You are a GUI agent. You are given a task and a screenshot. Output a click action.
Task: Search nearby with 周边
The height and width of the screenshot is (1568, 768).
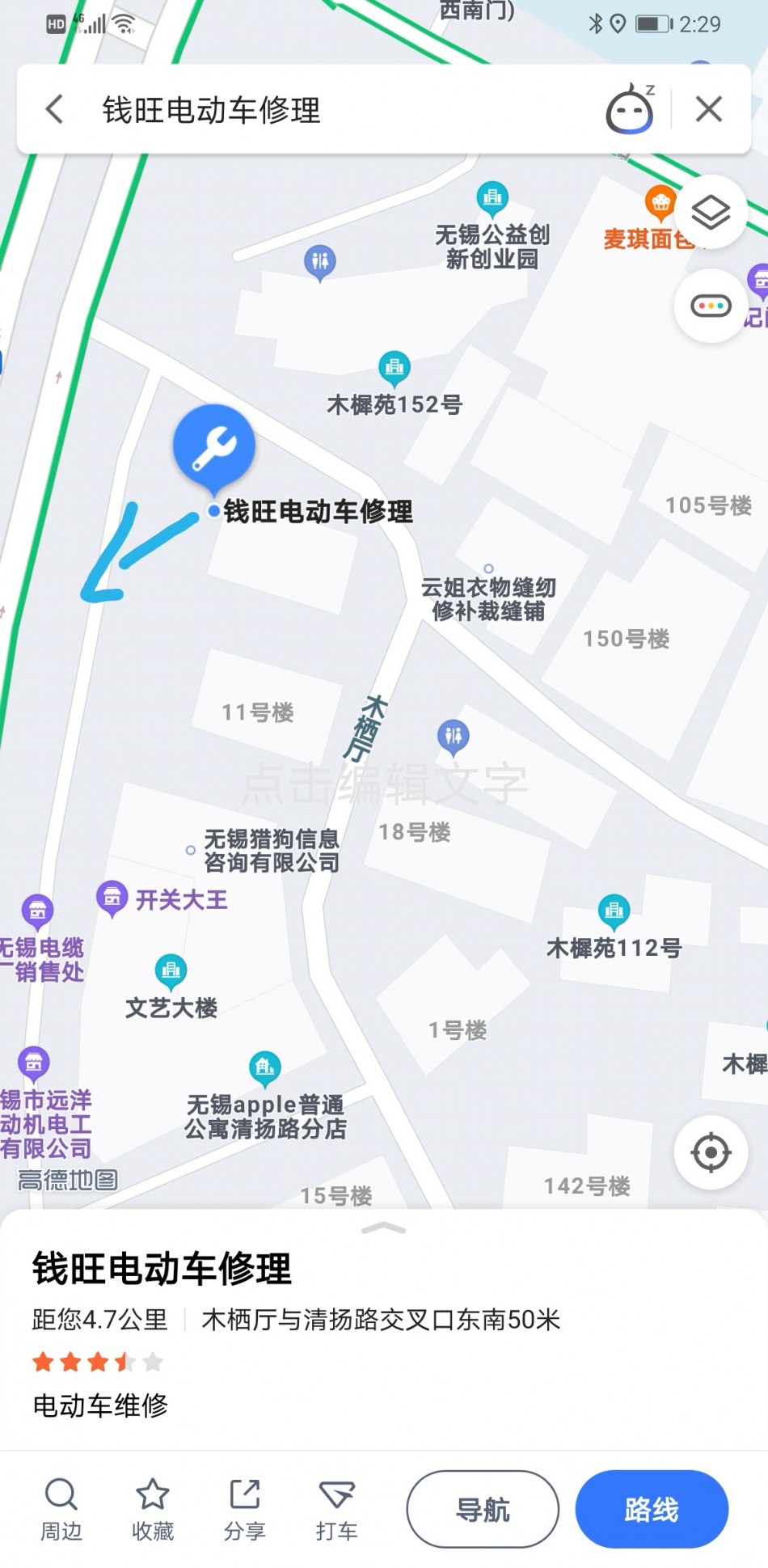point(61,1509)
